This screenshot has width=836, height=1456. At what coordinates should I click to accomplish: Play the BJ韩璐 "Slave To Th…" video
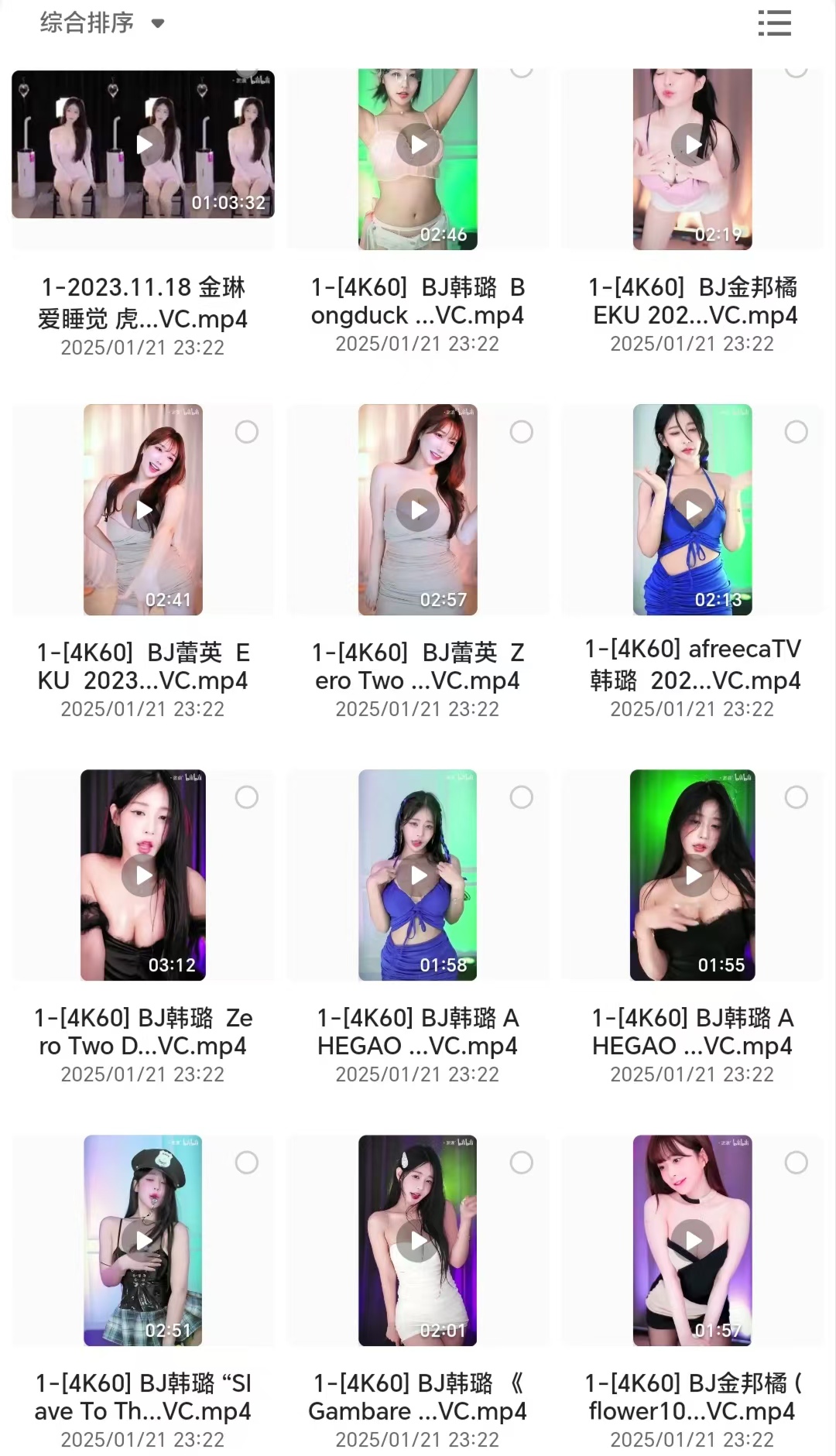tap(143, 1241)
